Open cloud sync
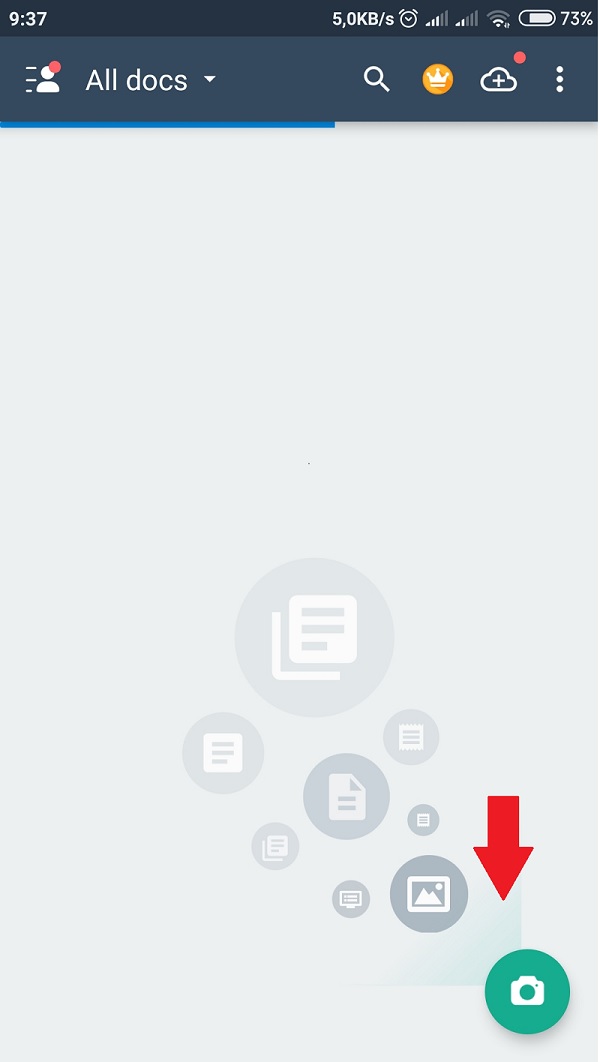Image resolution: width=600 pixels, height=1062 pixels. click(x=499, y=80)
